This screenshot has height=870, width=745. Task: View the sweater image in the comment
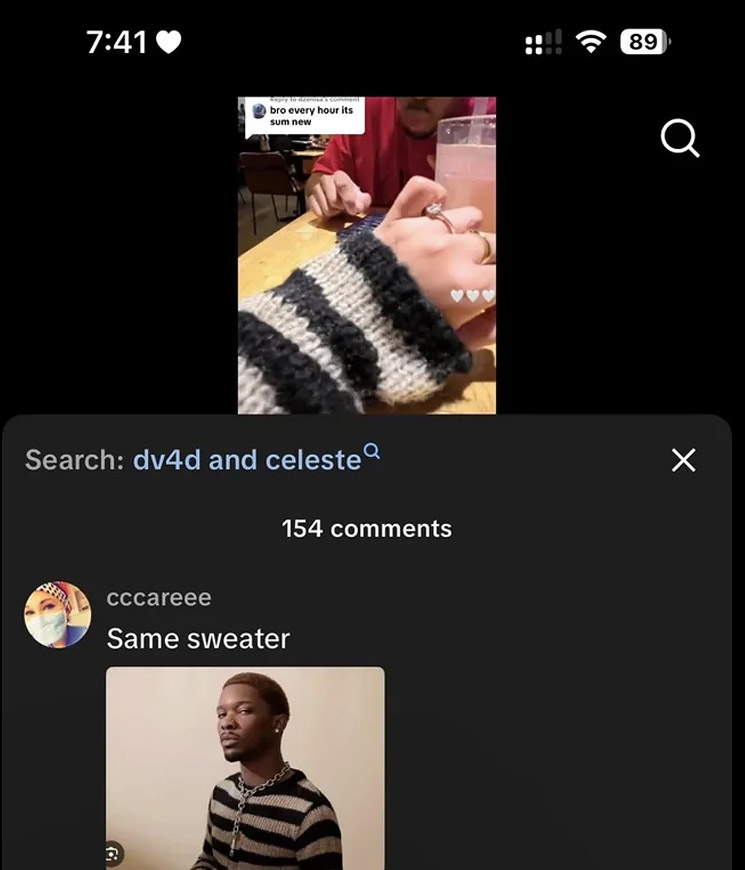[245, 767]
